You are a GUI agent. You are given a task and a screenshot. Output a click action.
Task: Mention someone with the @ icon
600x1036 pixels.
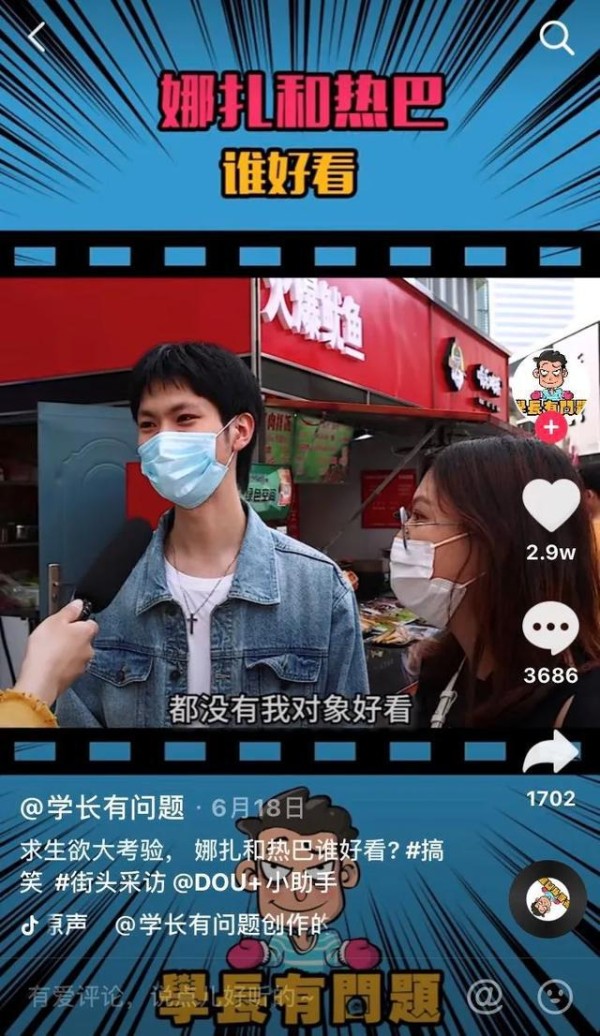point(484,995)
